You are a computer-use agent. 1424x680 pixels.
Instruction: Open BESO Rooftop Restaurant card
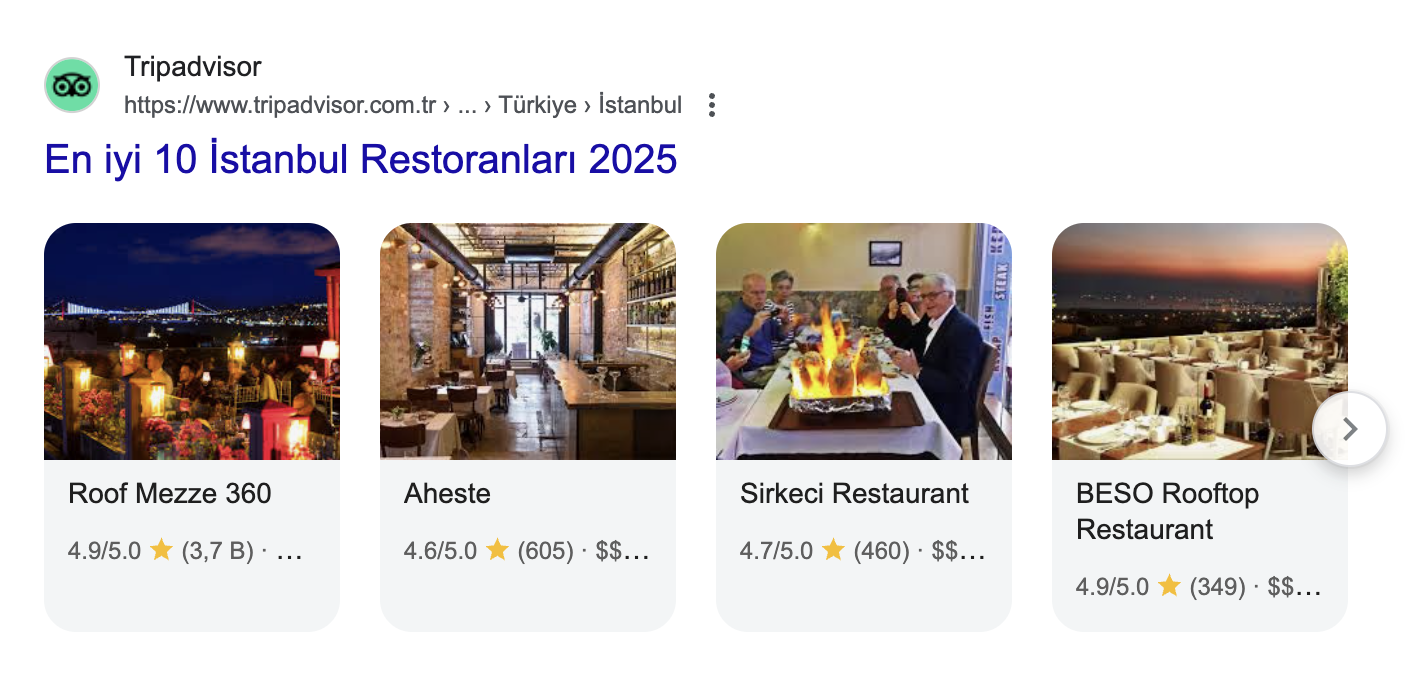1180,427
